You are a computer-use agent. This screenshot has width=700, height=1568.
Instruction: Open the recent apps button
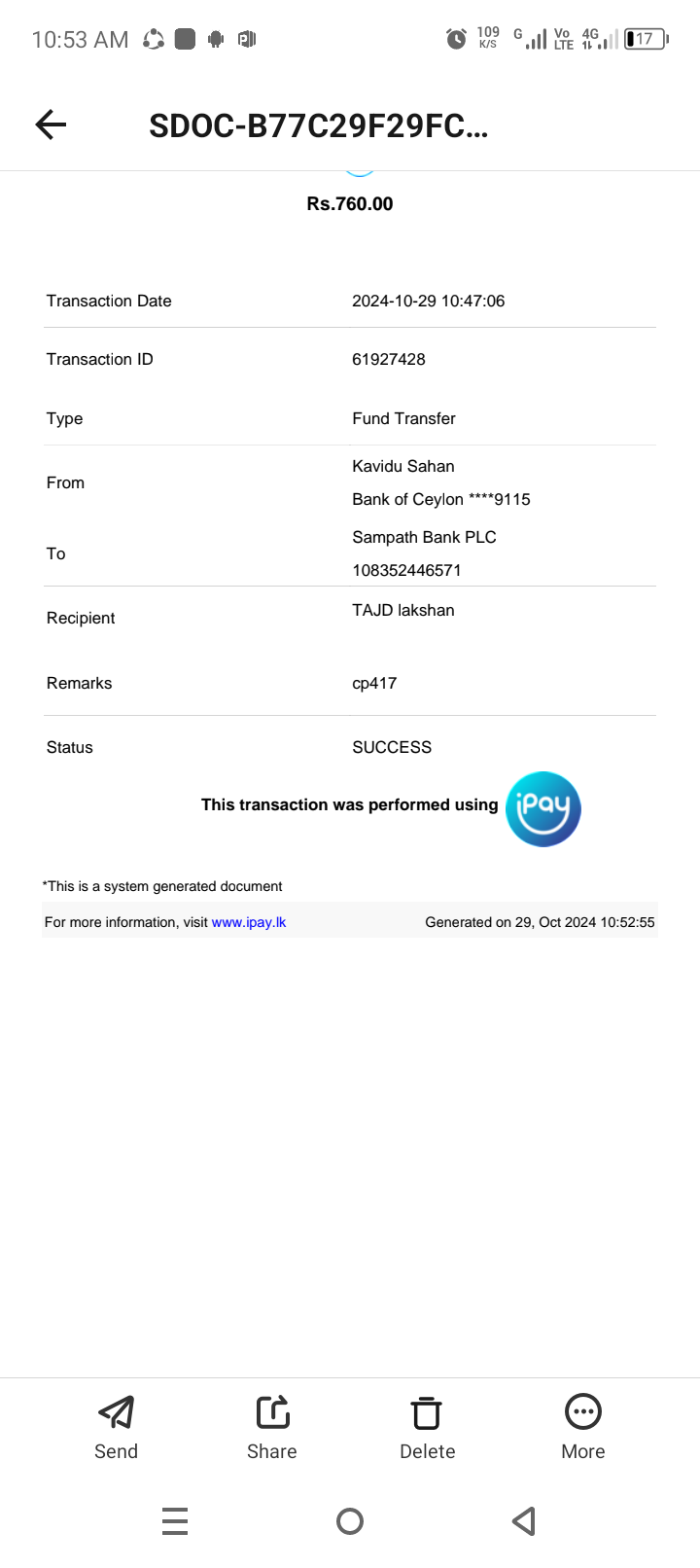click(x=175, y=1521)
